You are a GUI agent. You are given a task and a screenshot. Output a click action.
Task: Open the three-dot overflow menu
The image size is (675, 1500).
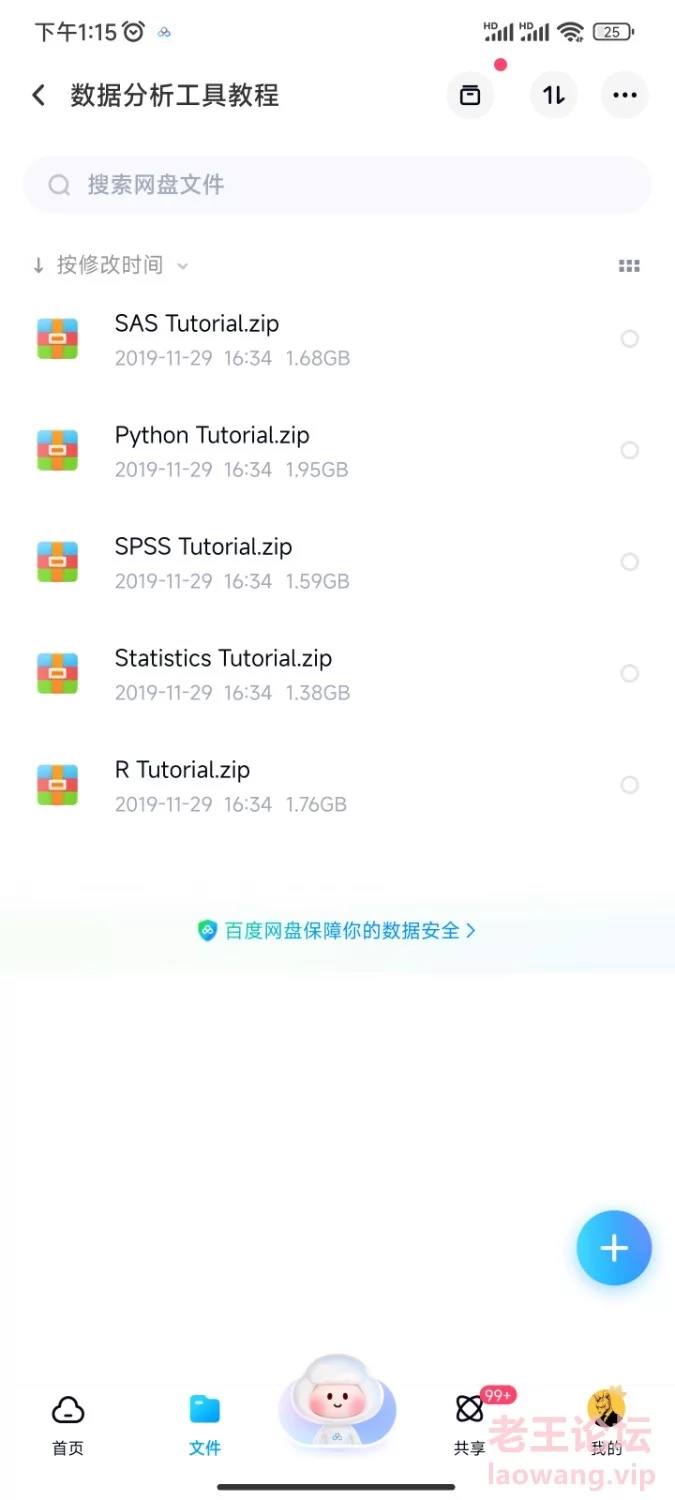click(x=625, y=95)
